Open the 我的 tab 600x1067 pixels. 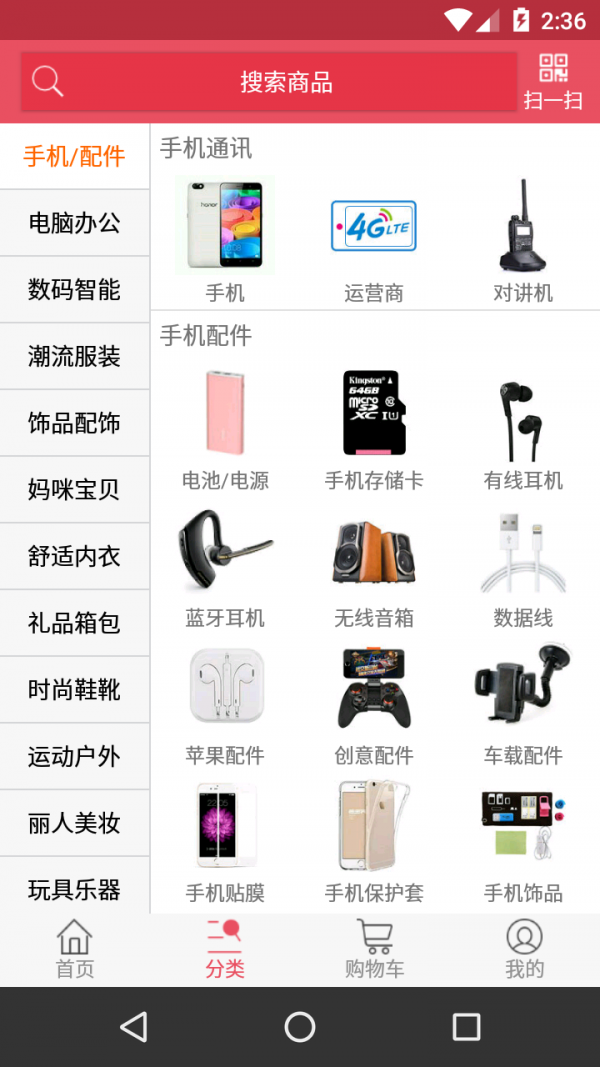click(524, 949)
